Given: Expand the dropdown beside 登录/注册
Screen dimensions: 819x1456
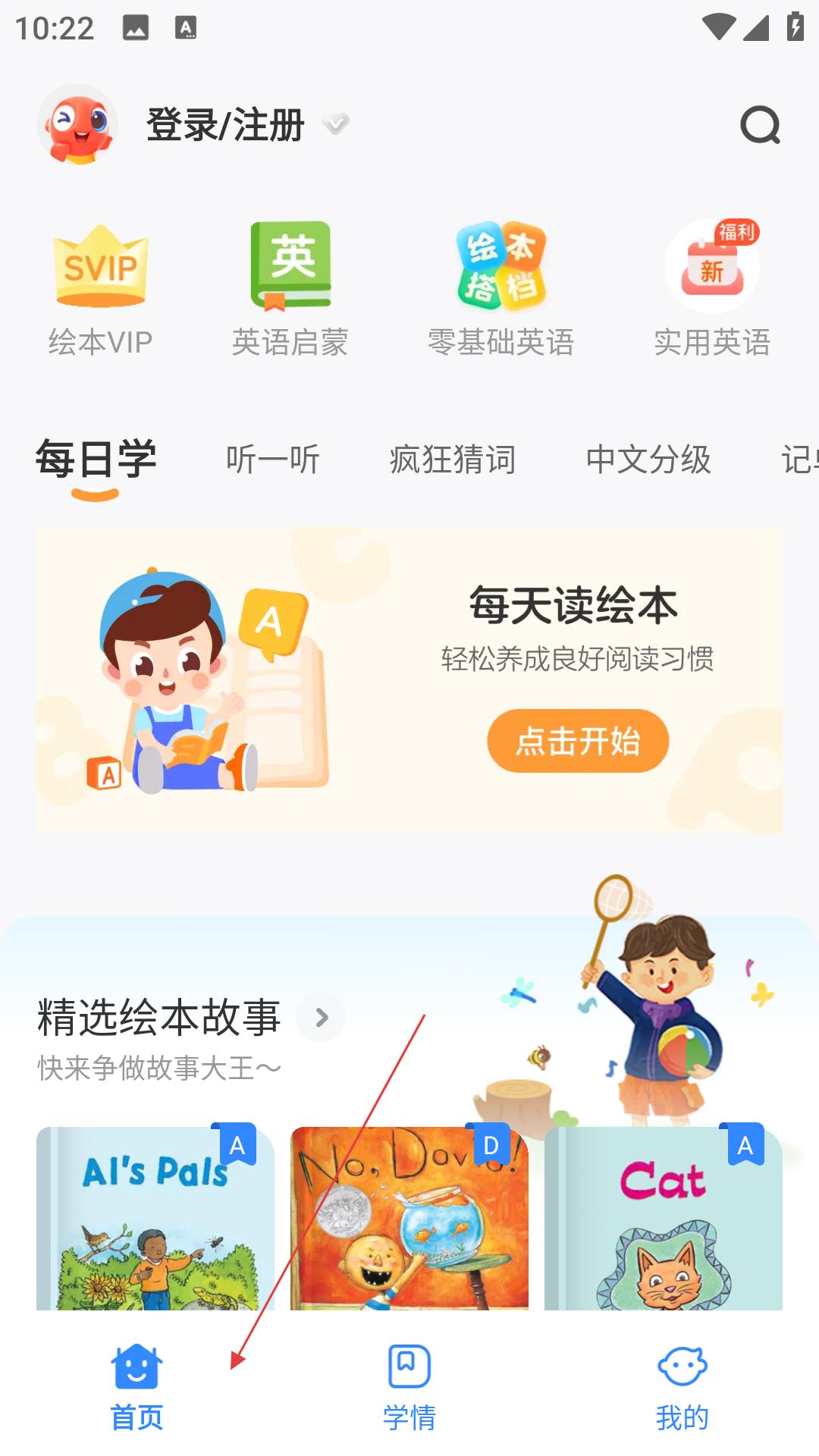Looking at the screenshot, I should [x=336, y=126].
